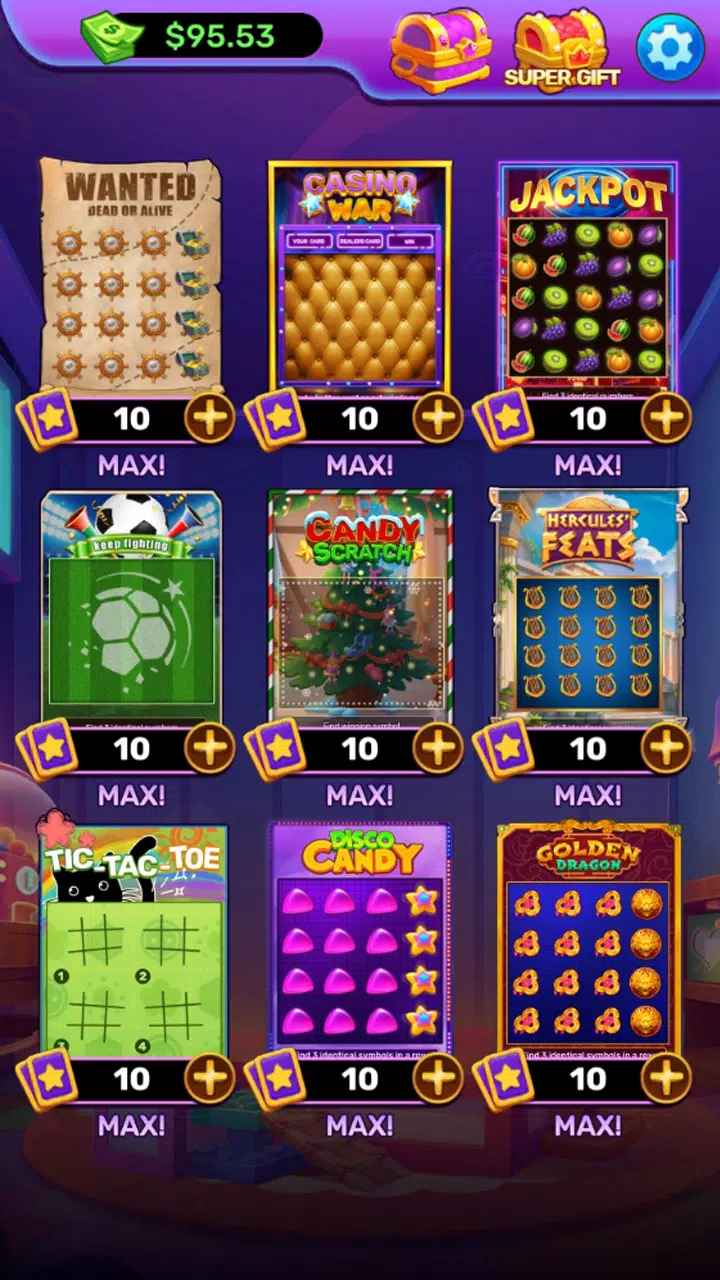This screenshot has width=720, height=1280.
Task: Tap plus under Hercules' Feats
Action: point(666,748)
